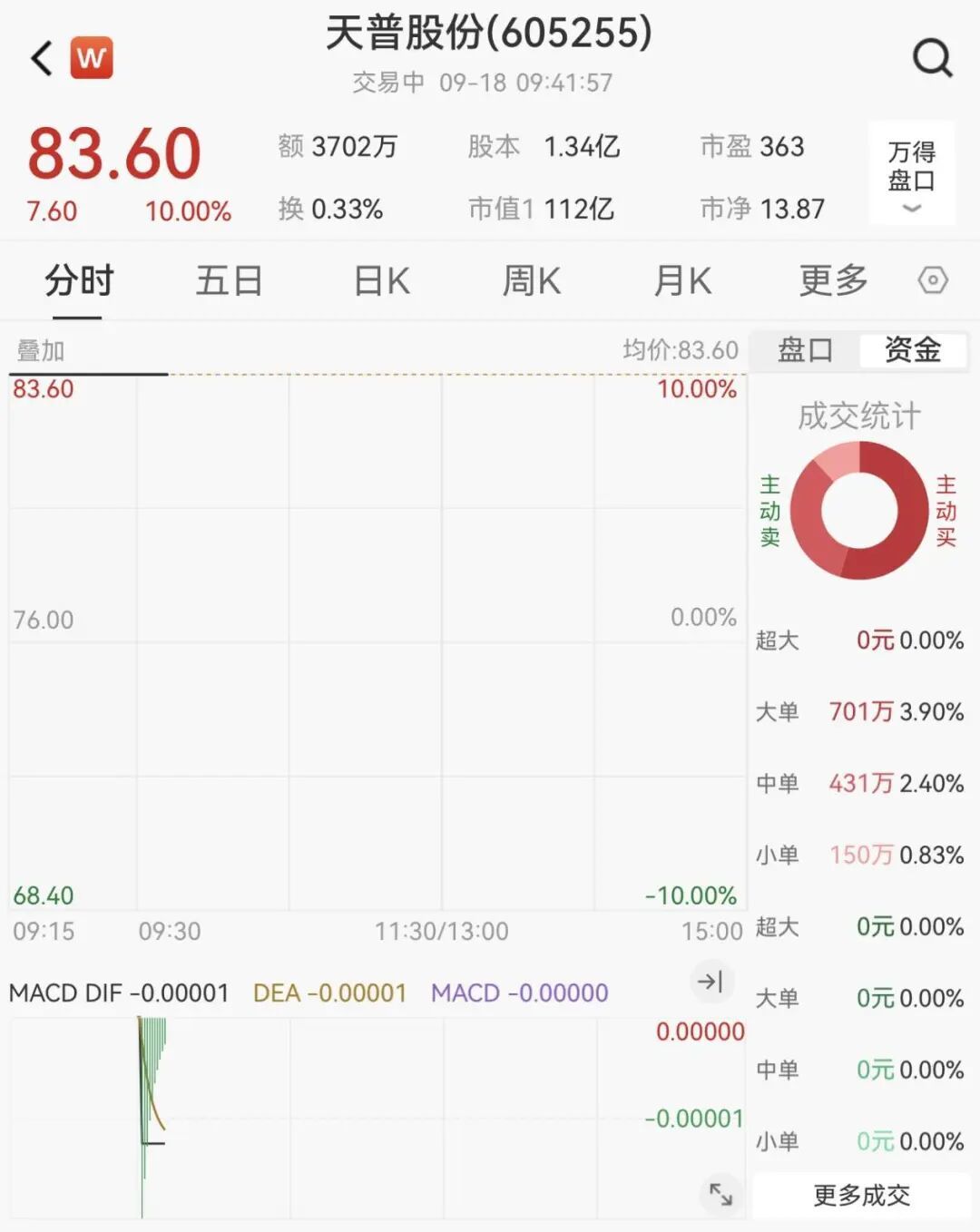Image resolution: width=980 pixels, height=1232 pixels.
Task: Open the 更多 chart period options
Action: [833, 281]
